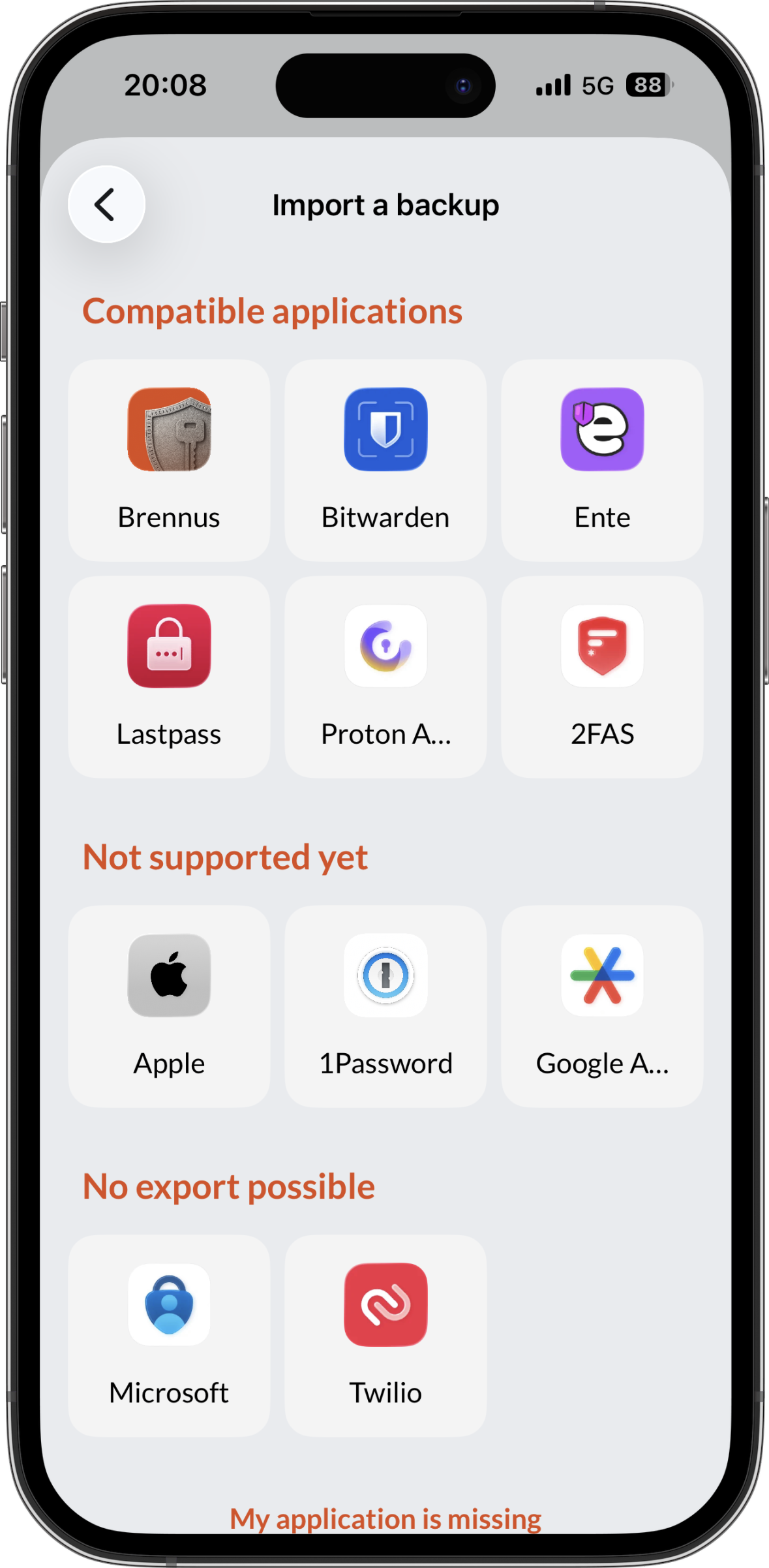The height and width of the screenshot is (1568, 769).
Task: Tap the Twilio tile
Action: [x=385, y=1335]
